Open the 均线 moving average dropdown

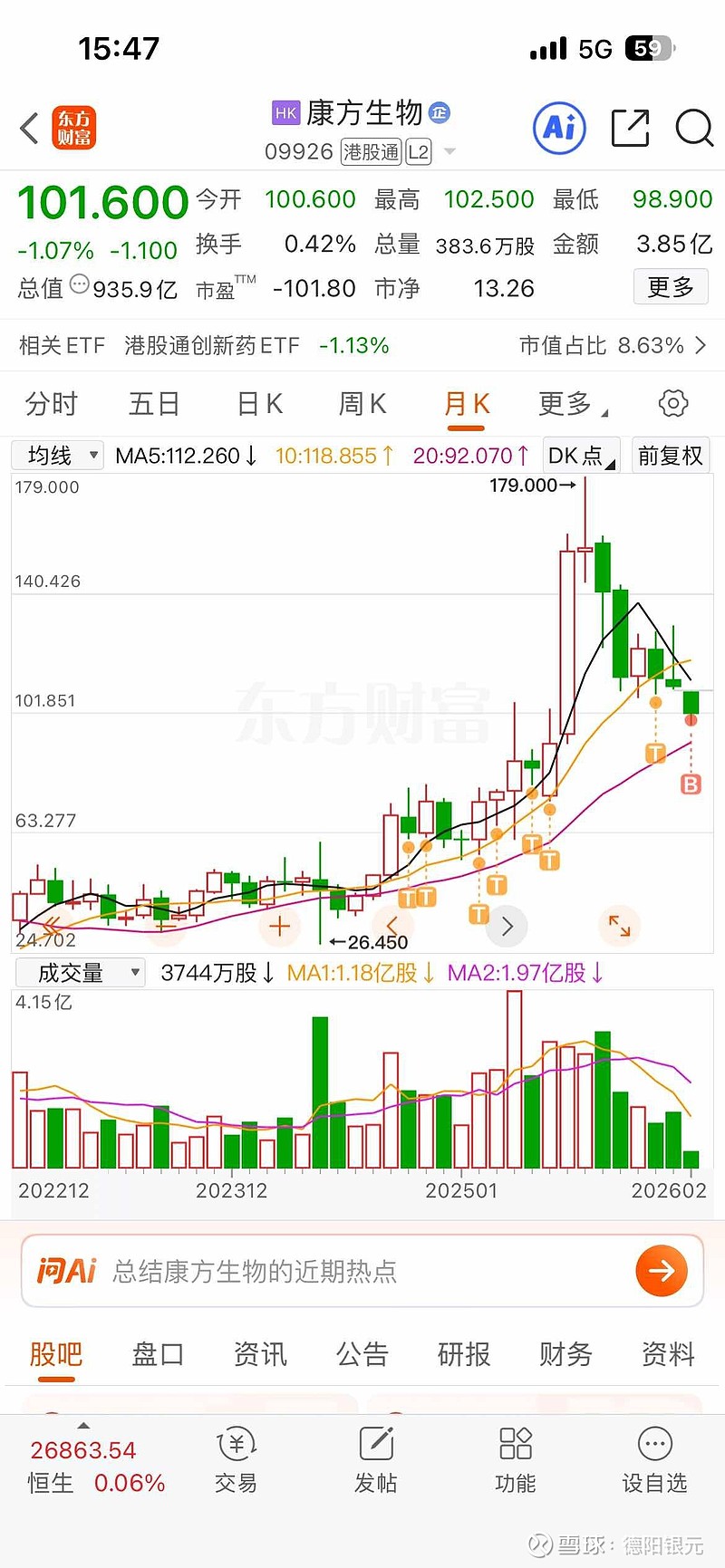point(57,455)
